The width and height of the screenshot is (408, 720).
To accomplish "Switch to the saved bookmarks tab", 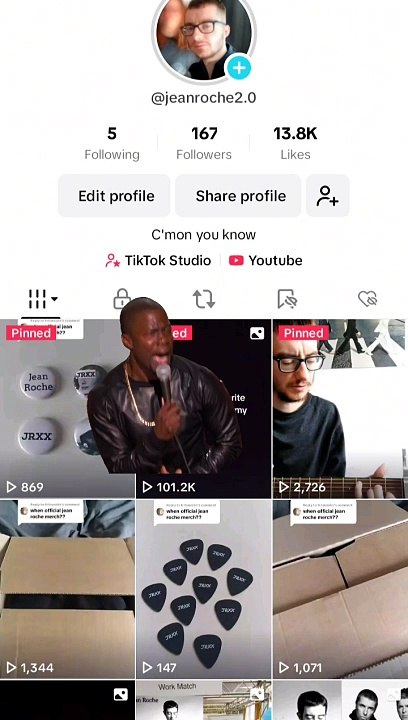I will click(287, 299).
